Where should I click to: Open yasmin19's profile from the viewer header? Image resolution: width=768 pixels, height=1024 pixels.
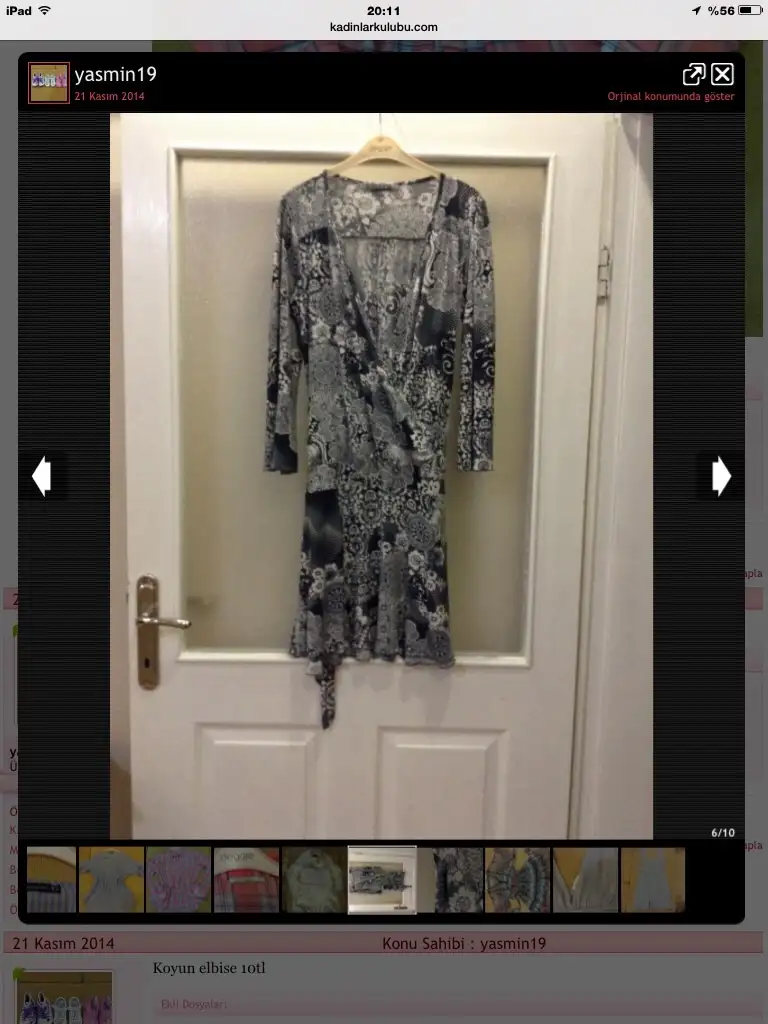[115, 75]
